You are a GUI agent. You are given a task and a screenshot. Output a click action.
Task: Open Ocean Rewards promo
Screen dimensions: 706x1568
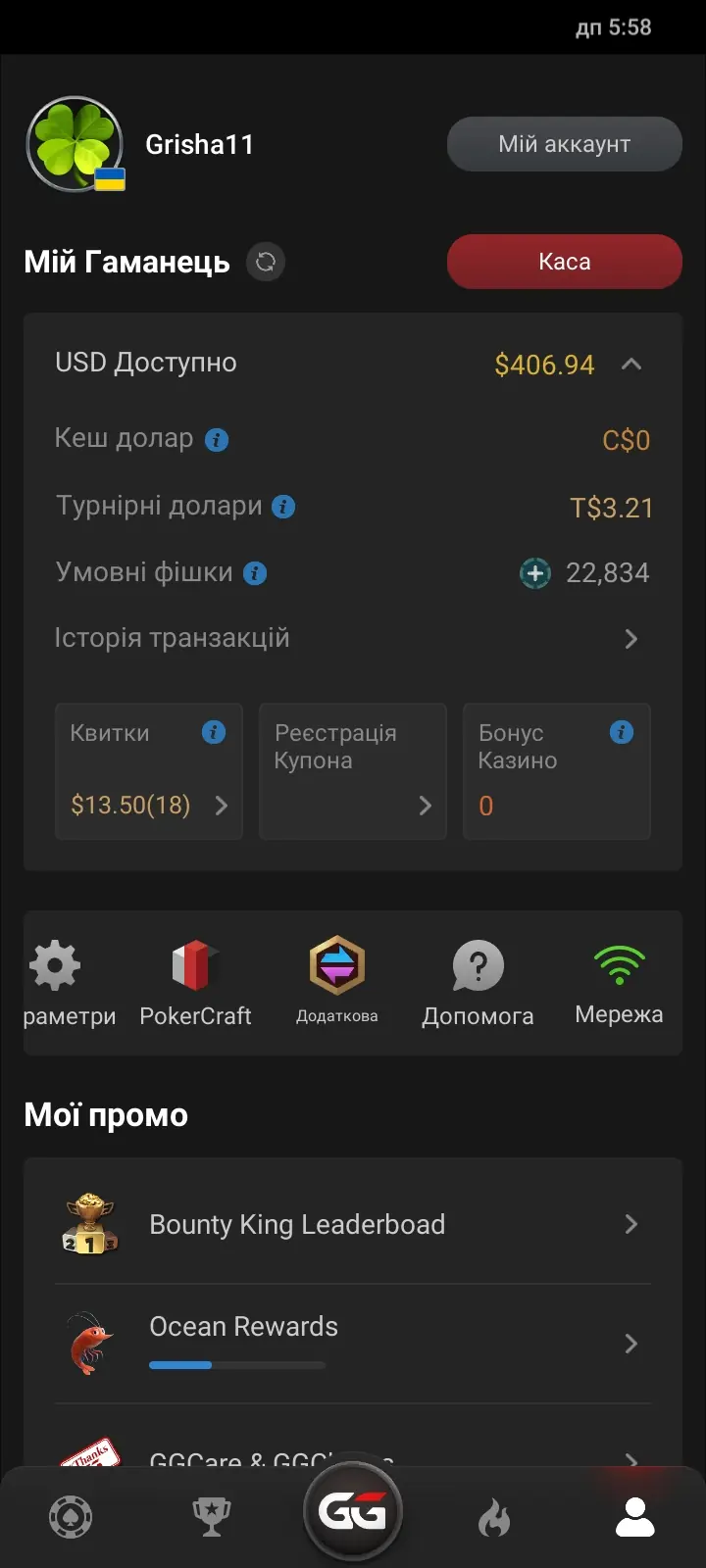click(x=353, y=1343)
